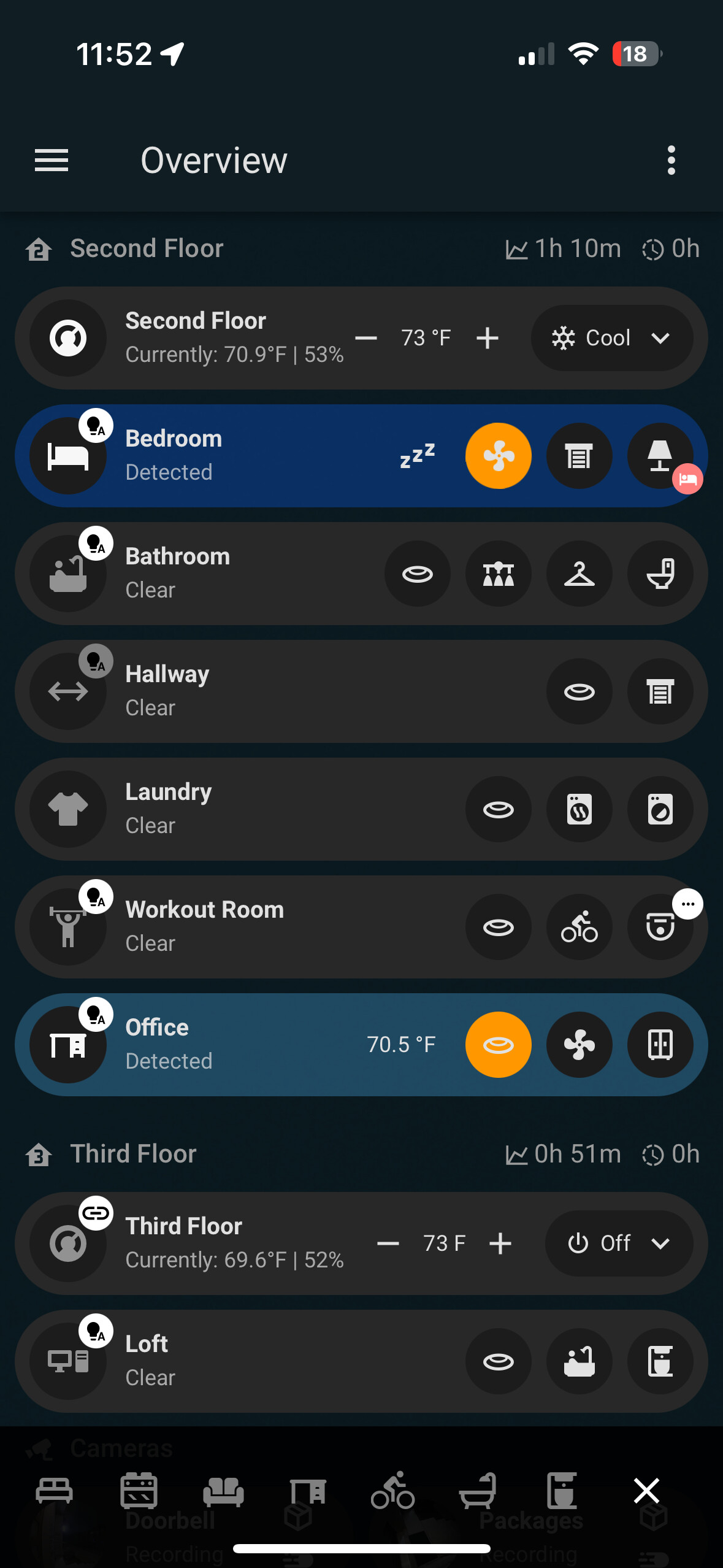Screen dimensions: 723x1568
Task: Toggle the orange Bedroom fan
Action: [x=498, y=456]
